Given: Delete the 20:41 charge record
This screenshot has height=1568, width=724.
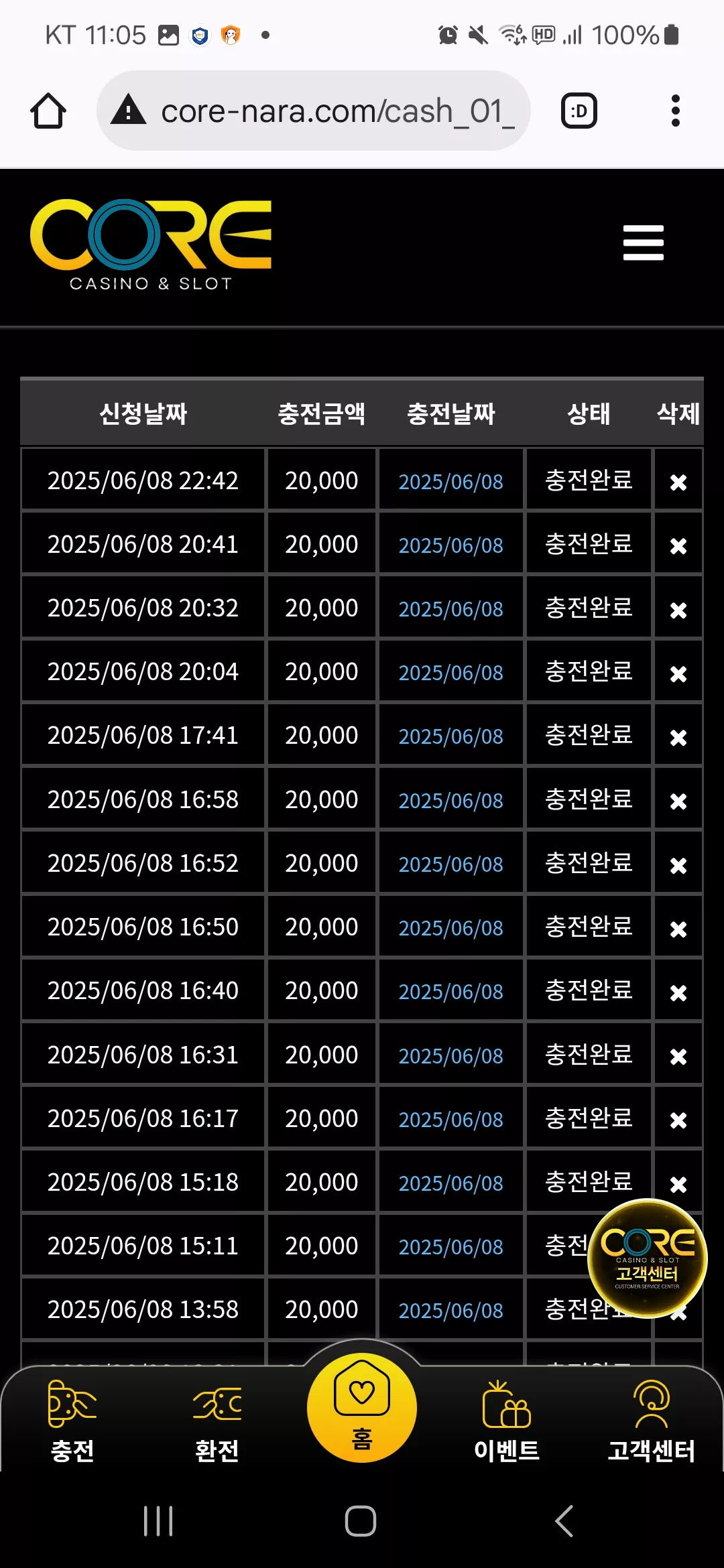Looking at the screenshot, I should 678,545.
